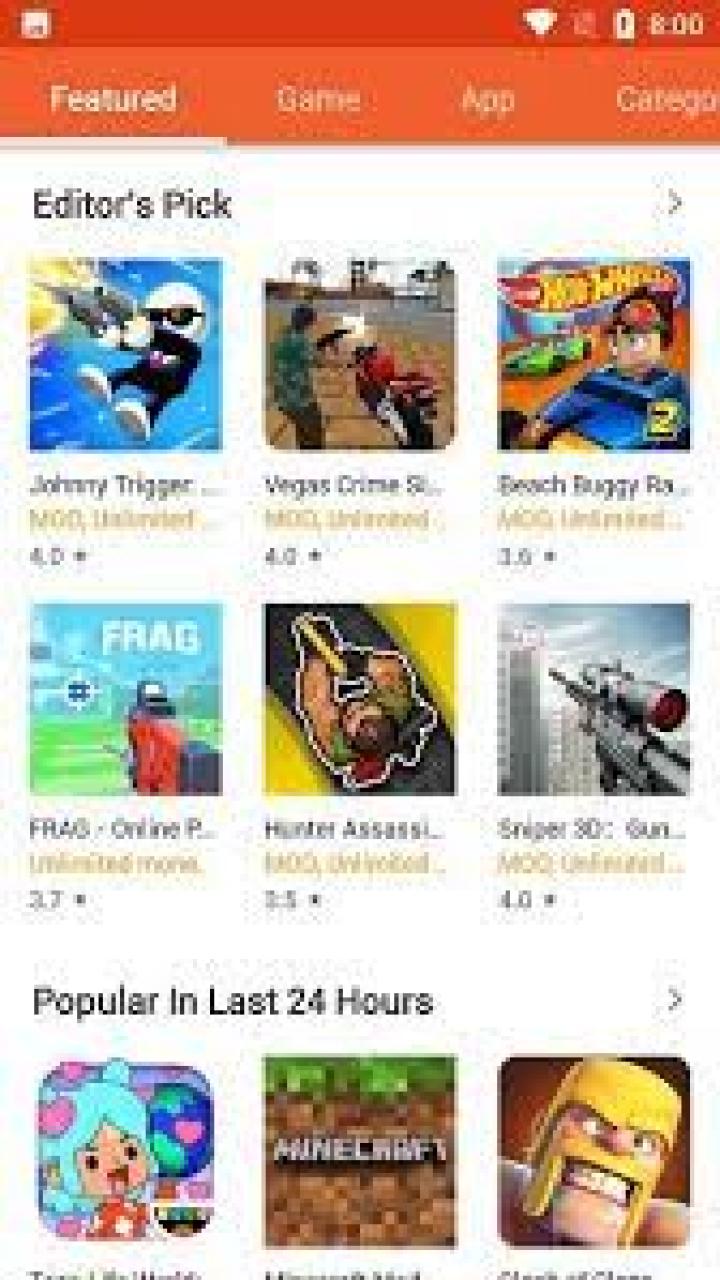Select the Hunter Assassin tile
Viewport: 720px width, 1280px height.
[x=360, y=699]
